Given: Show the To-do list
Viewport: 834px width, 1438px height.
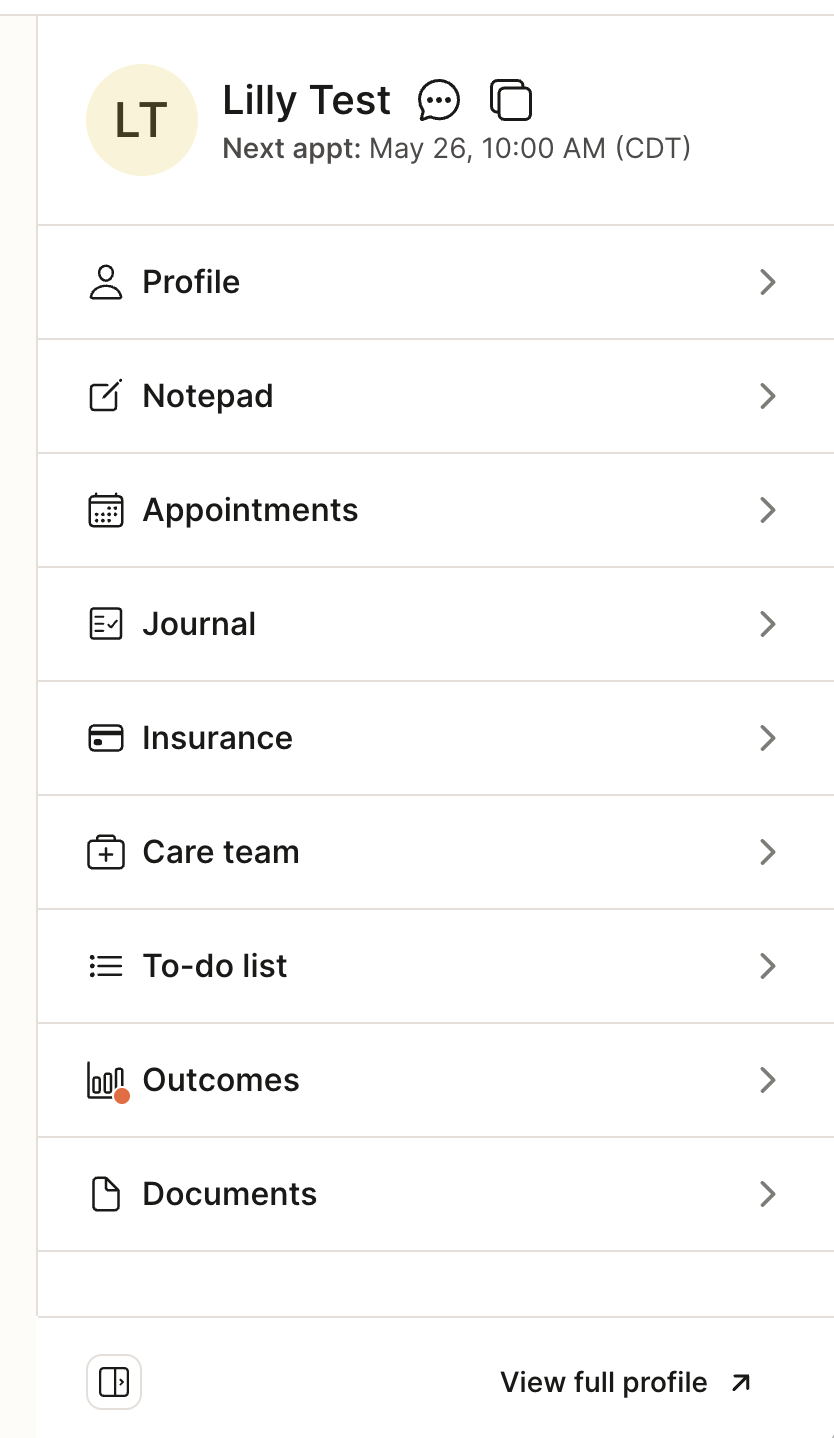Looking at the screenshot, I should point(436,966).
